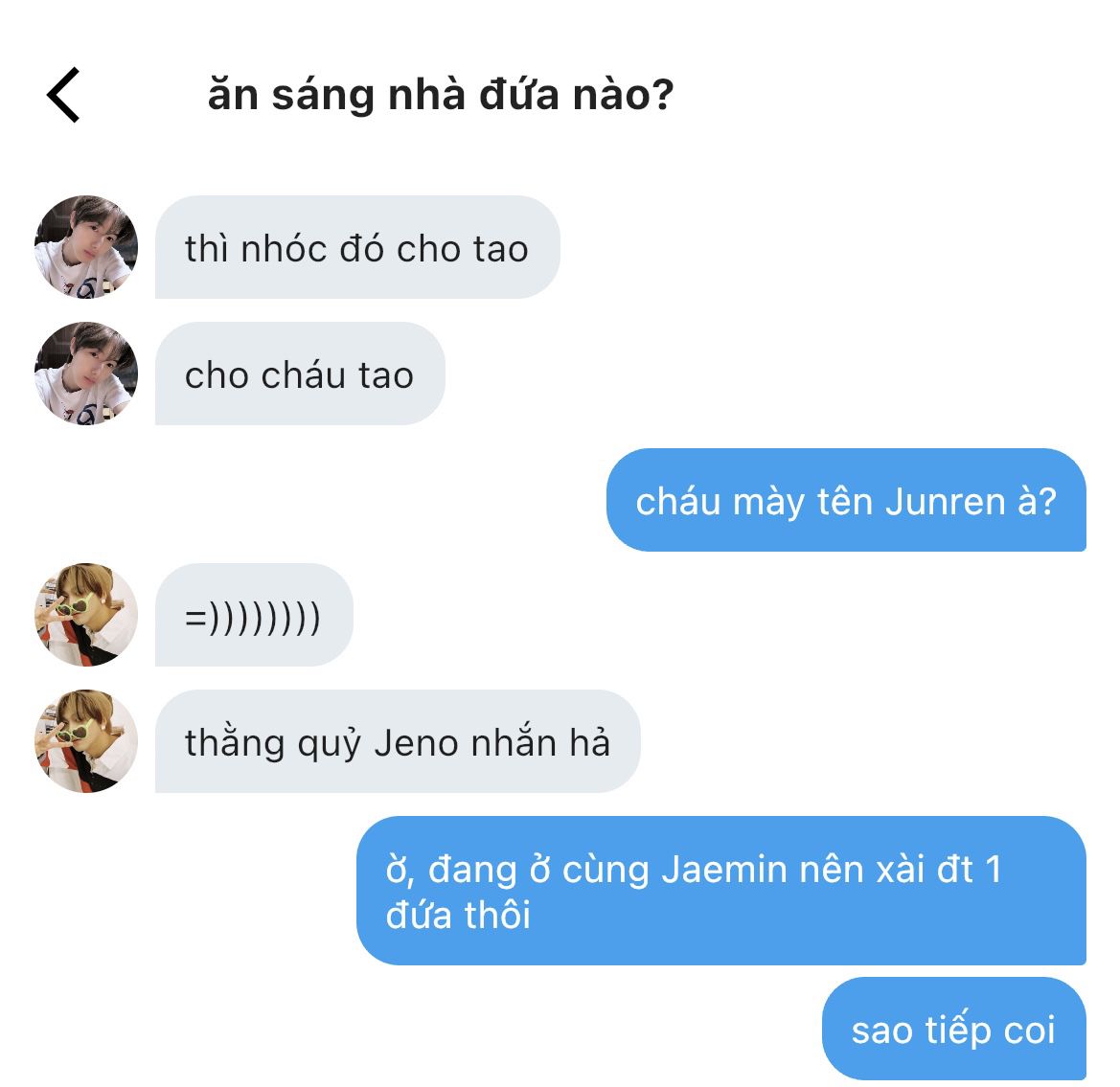Open avatar beside "thì nhóc đó cho tao"

(86, 247)
